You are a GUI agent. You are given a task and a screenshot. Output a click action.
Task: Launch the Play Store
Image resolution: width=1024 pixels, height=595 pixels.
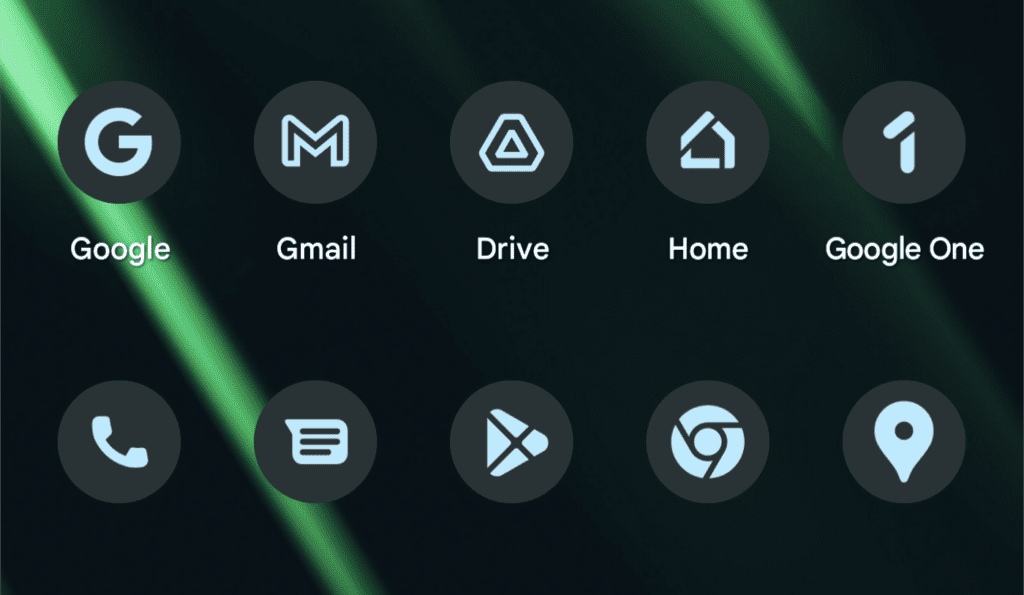tap(511, 441)
